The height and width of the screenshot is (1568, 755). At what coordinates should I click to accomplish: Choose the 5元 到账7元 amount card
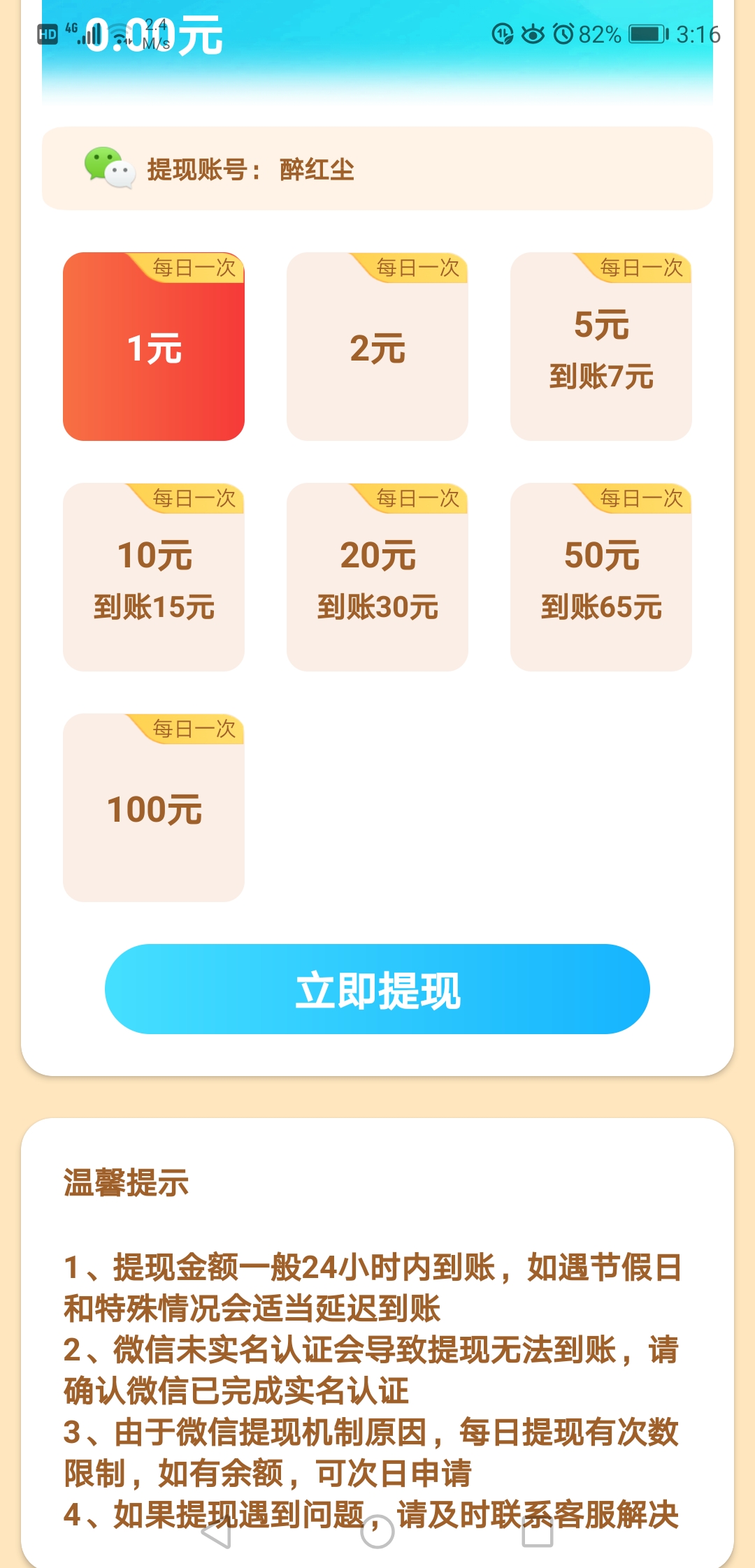click(x=601, y=349)
